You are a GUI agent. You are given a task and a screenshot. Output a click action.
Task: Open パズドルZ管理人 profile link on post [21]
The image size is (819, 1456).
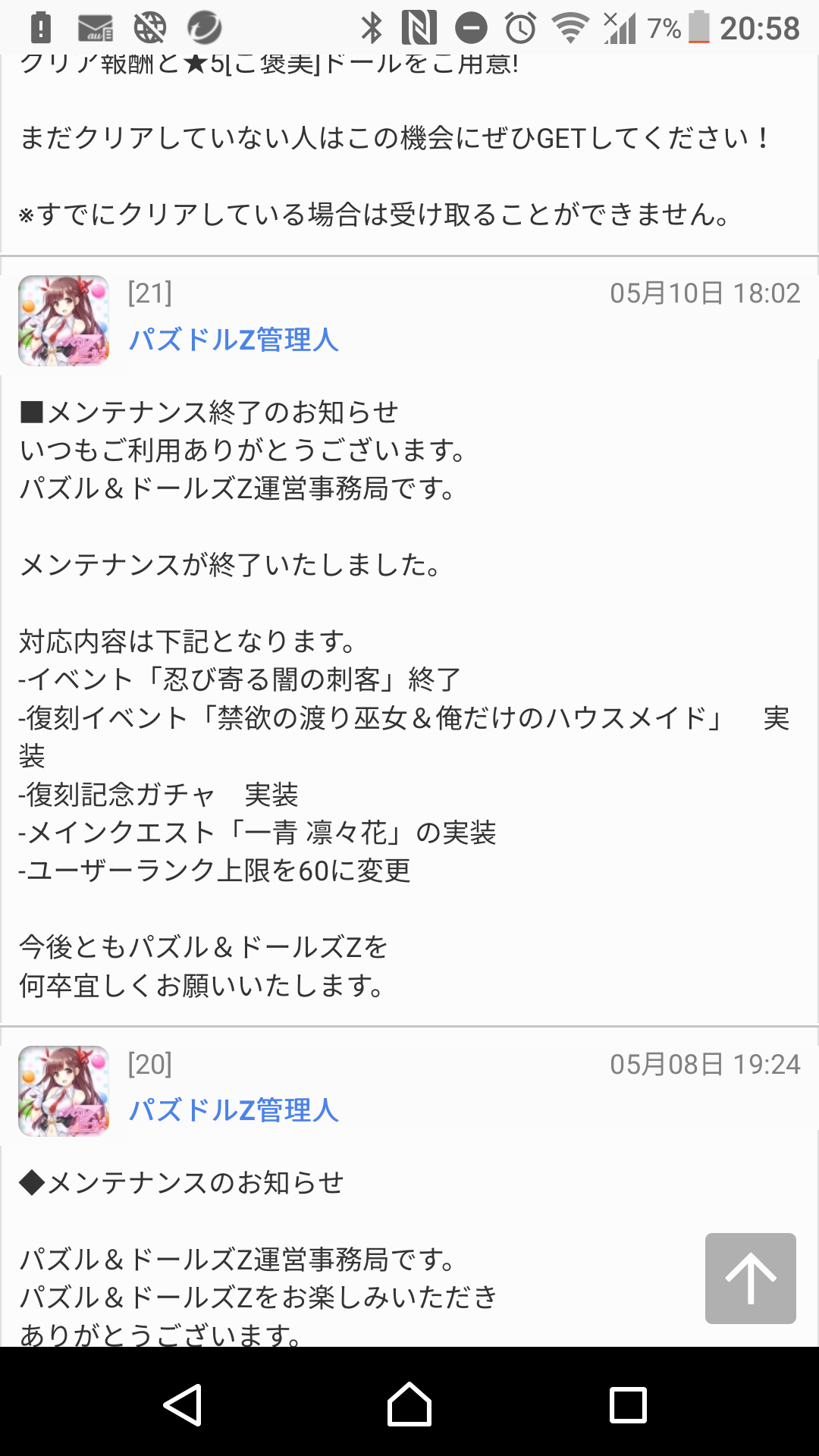point(234,340)
